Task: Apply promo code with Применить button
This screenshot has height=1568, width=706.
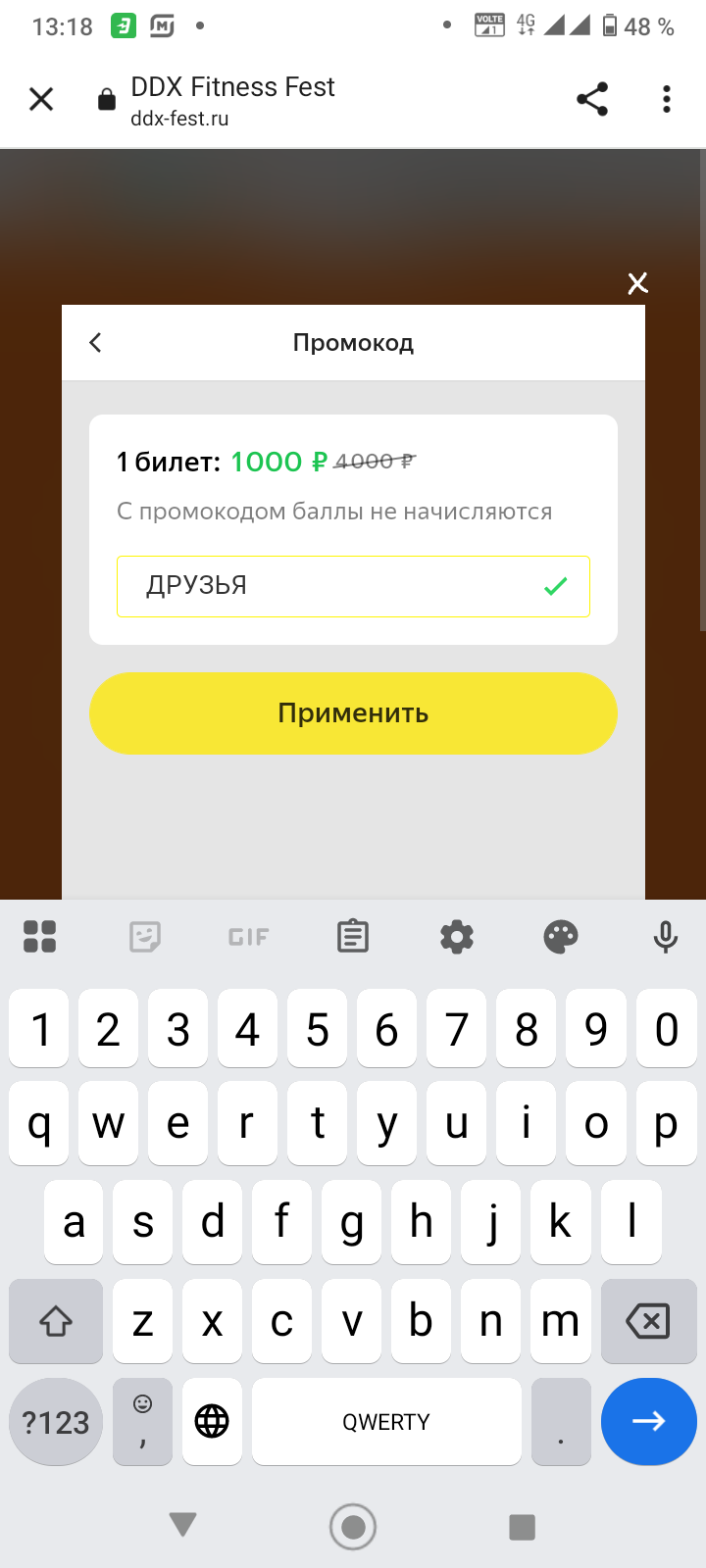Action: pos(353,712)
